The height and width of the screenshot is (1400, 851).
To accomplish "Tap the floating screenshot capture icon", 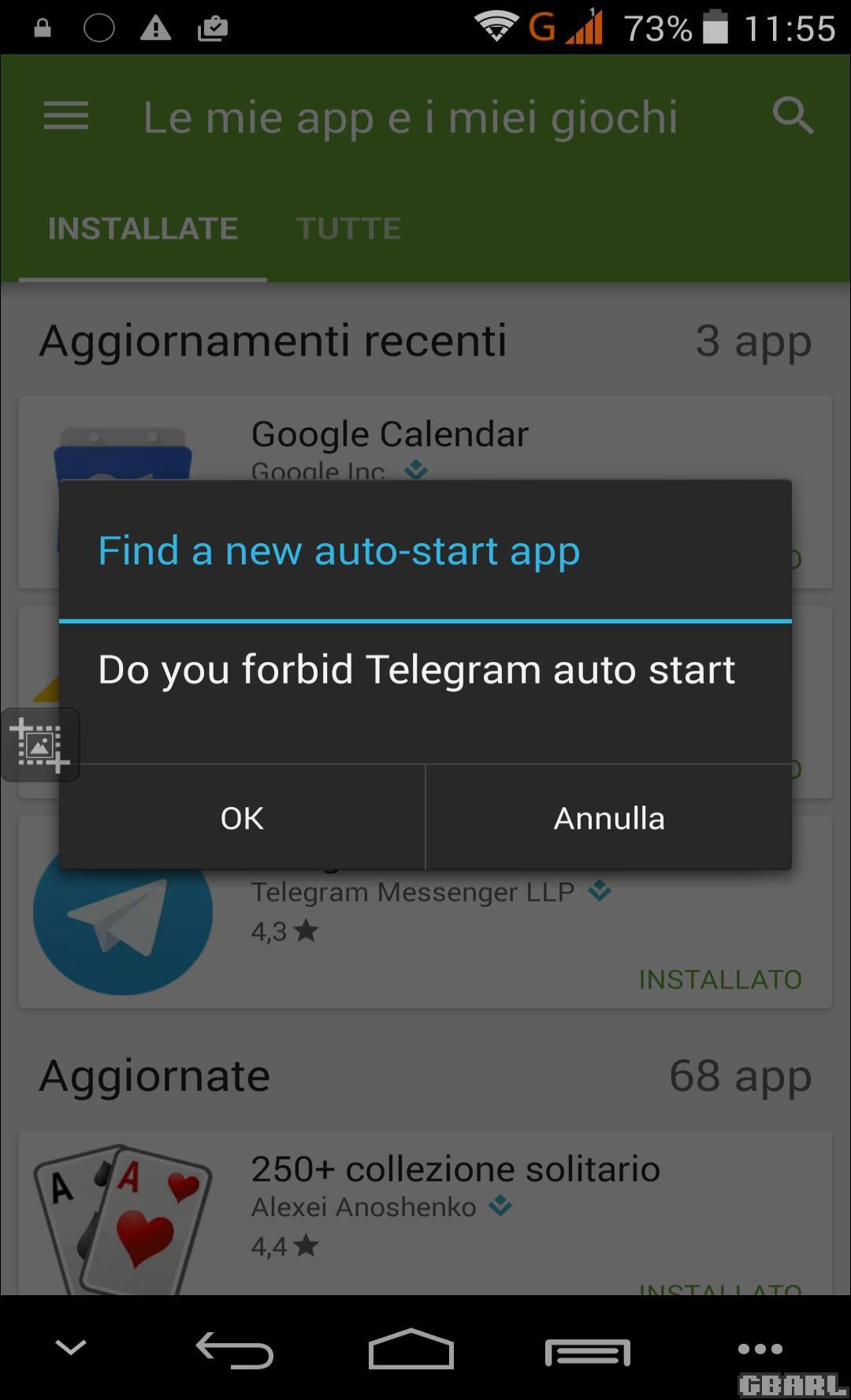I will coord(40,745).
